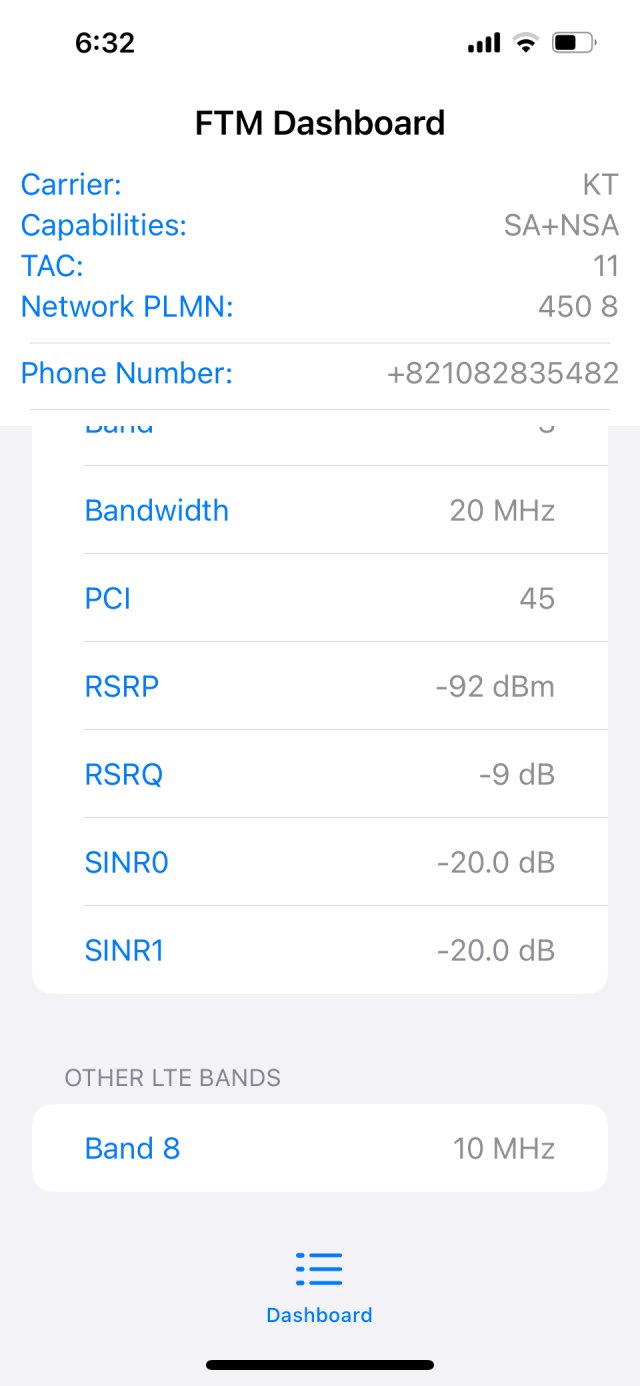The image size is (640, 1386).
Task: Open the Dashboard menu tab
Action: coord(319,1288)
